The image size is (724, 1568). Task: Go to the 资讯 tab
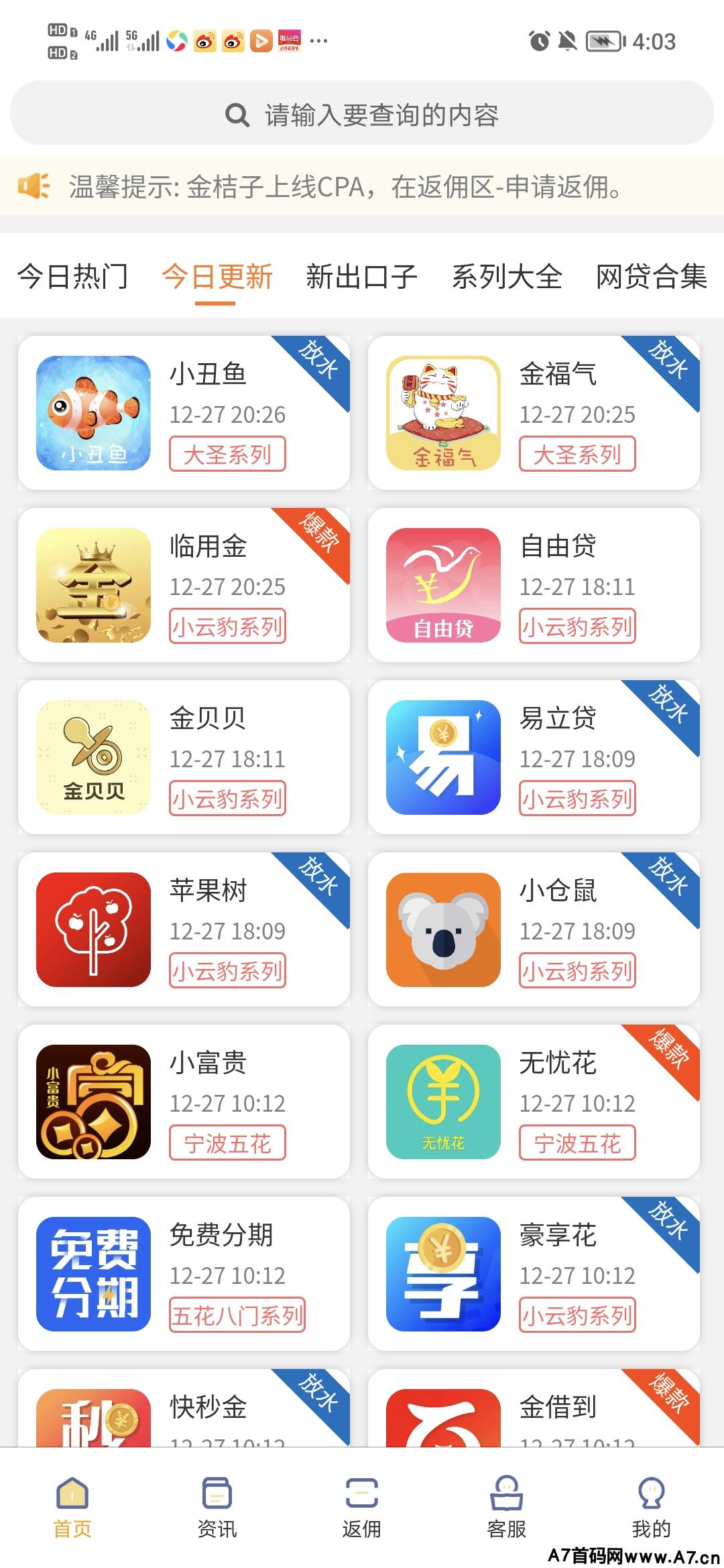pyautogui.click(x=217, y=1506)
